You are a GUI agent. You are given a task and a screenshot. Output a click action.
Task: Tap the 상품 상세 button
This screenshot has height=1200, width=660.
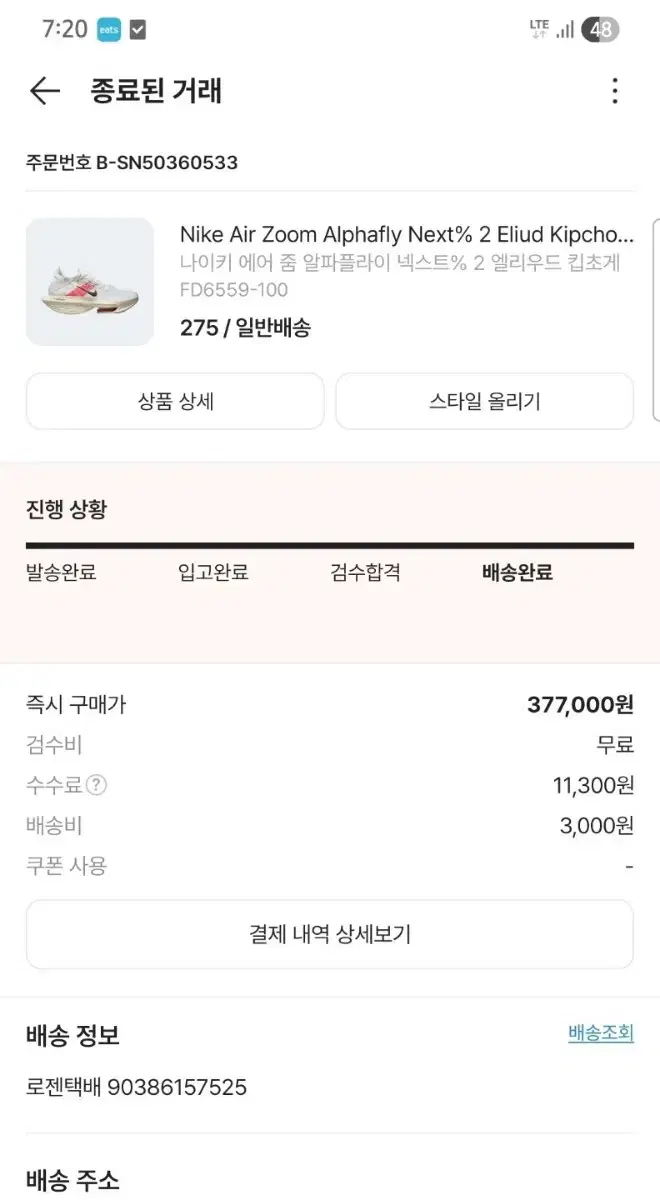(x=175, y=401)
